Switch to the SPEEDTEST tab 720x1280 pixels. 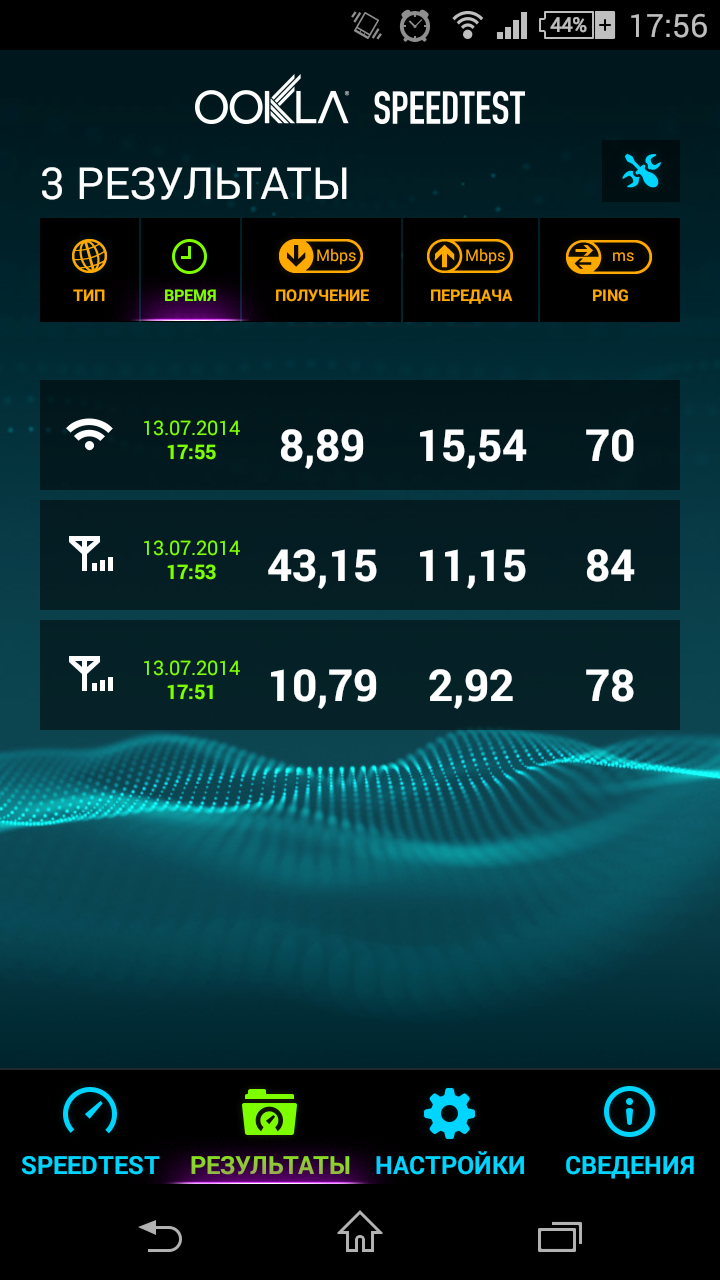point(90,1130)
